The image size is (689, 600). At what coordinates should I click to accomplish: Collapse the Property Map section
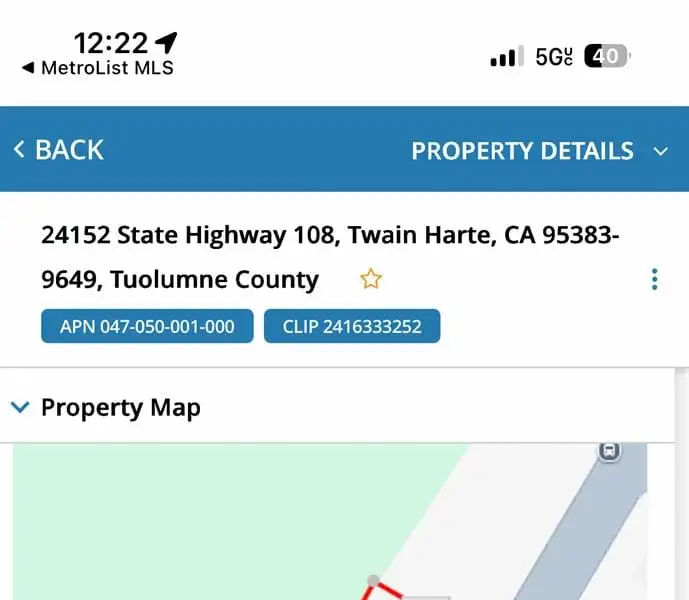(x=20, y=407)
